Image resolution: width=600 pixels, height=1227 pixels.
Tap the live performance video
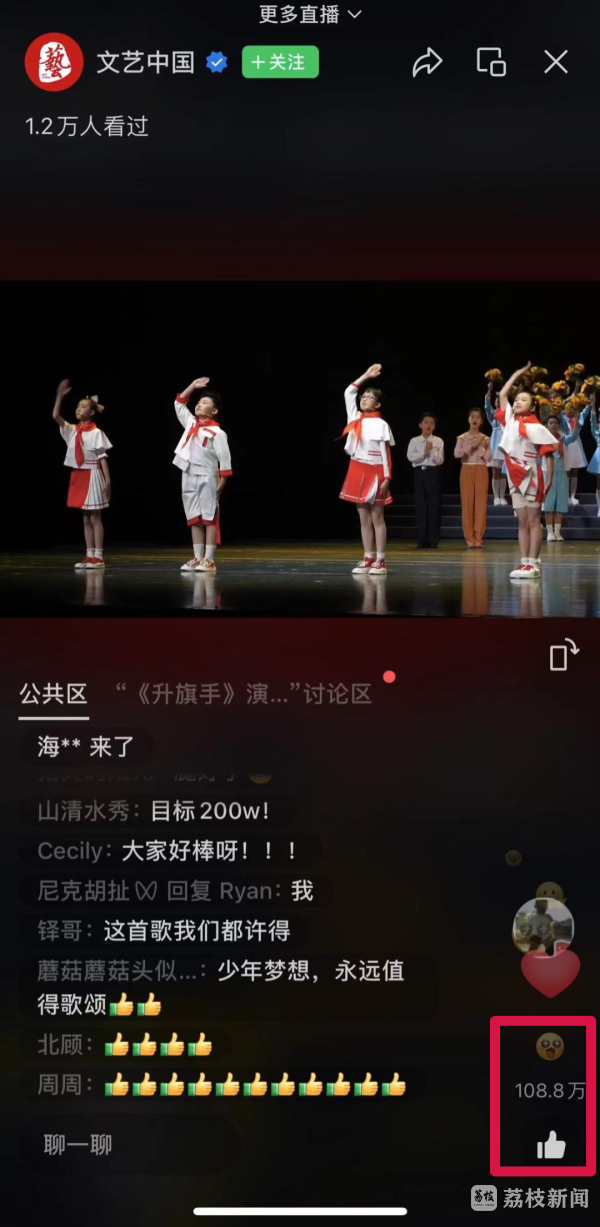click(x=300, y=450)
